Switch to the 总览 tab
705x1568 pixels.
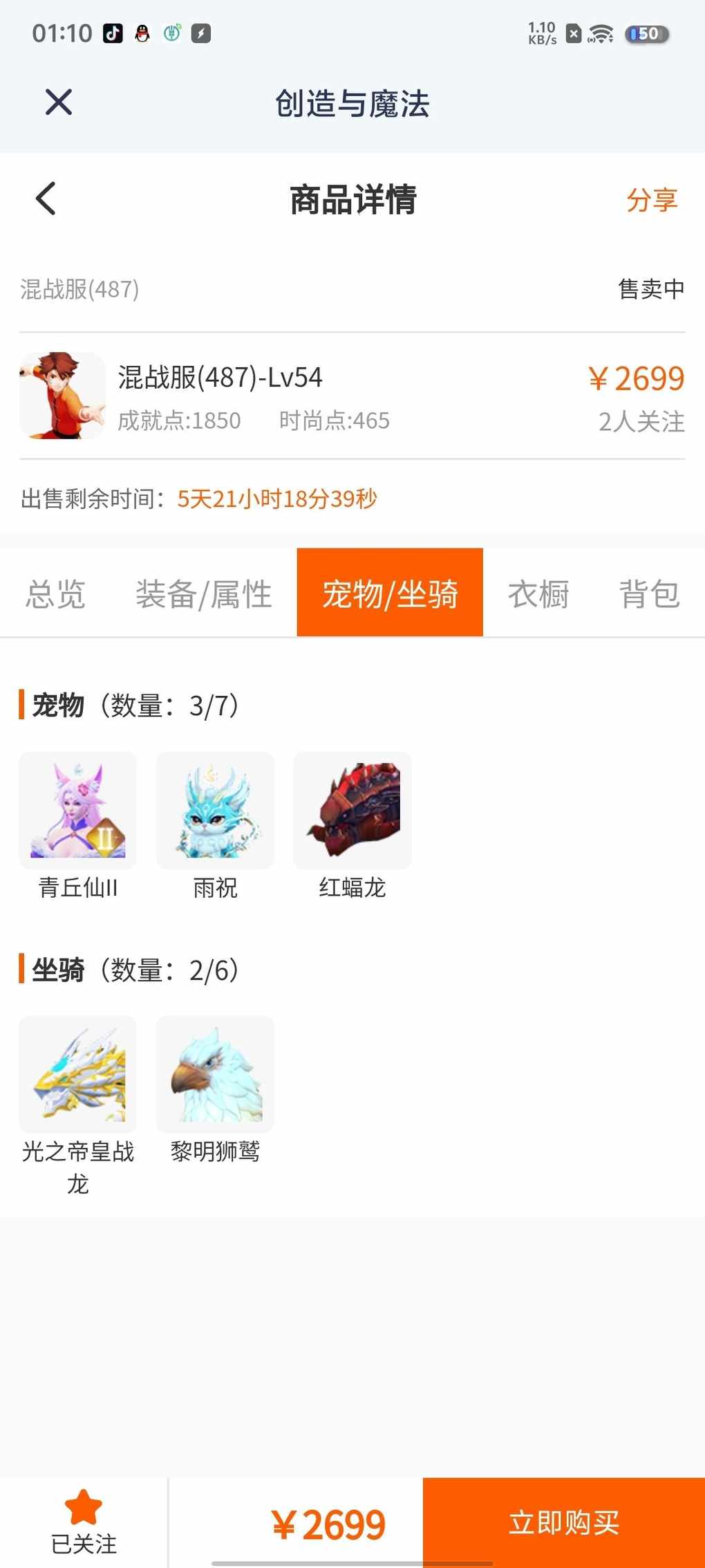[55, 593]
